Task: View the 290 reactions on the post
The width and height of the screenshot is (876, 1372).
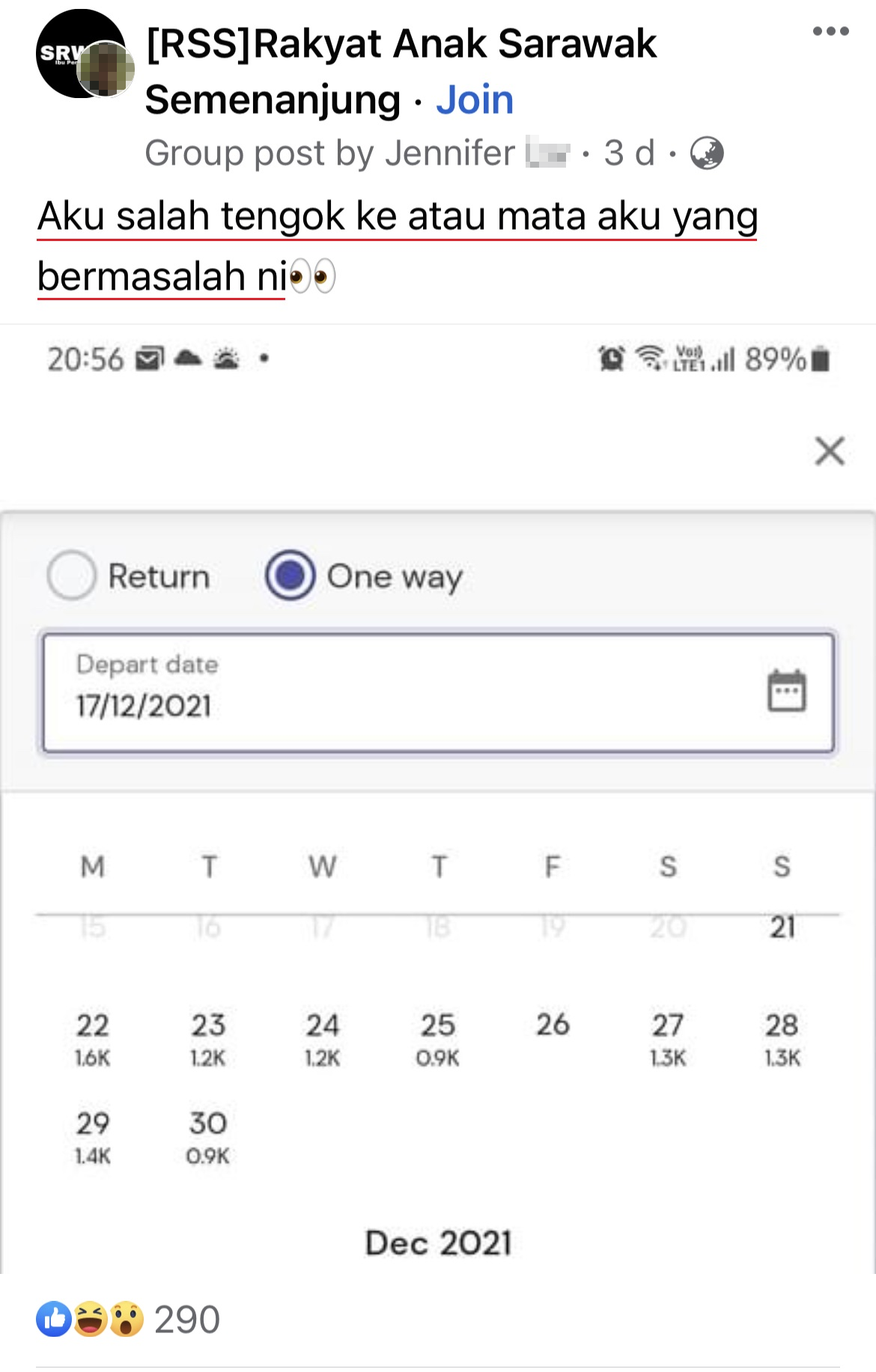Action: (x=186, y=1319)
